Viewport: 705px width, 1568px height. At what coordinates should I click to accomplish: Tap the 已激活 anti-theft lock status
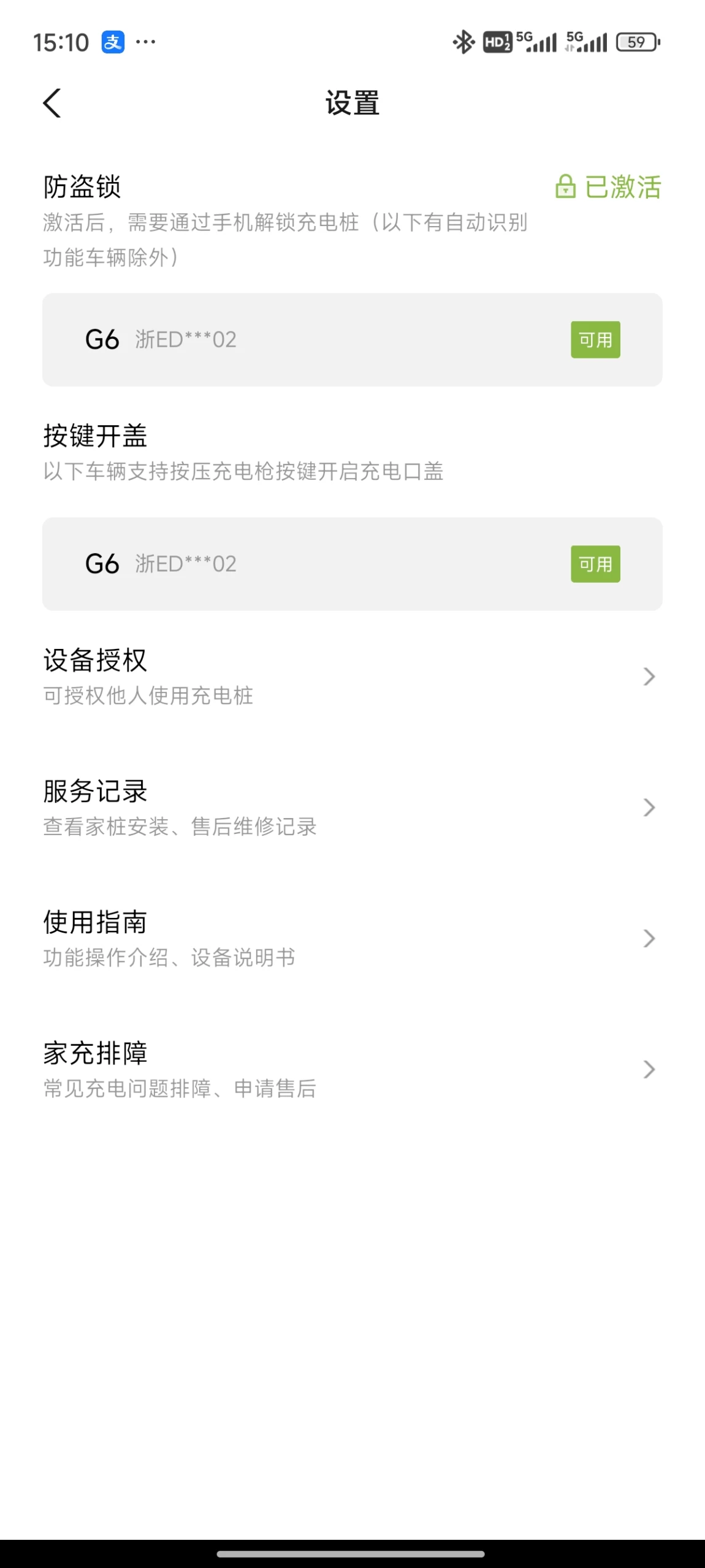(x=608, y=187)
